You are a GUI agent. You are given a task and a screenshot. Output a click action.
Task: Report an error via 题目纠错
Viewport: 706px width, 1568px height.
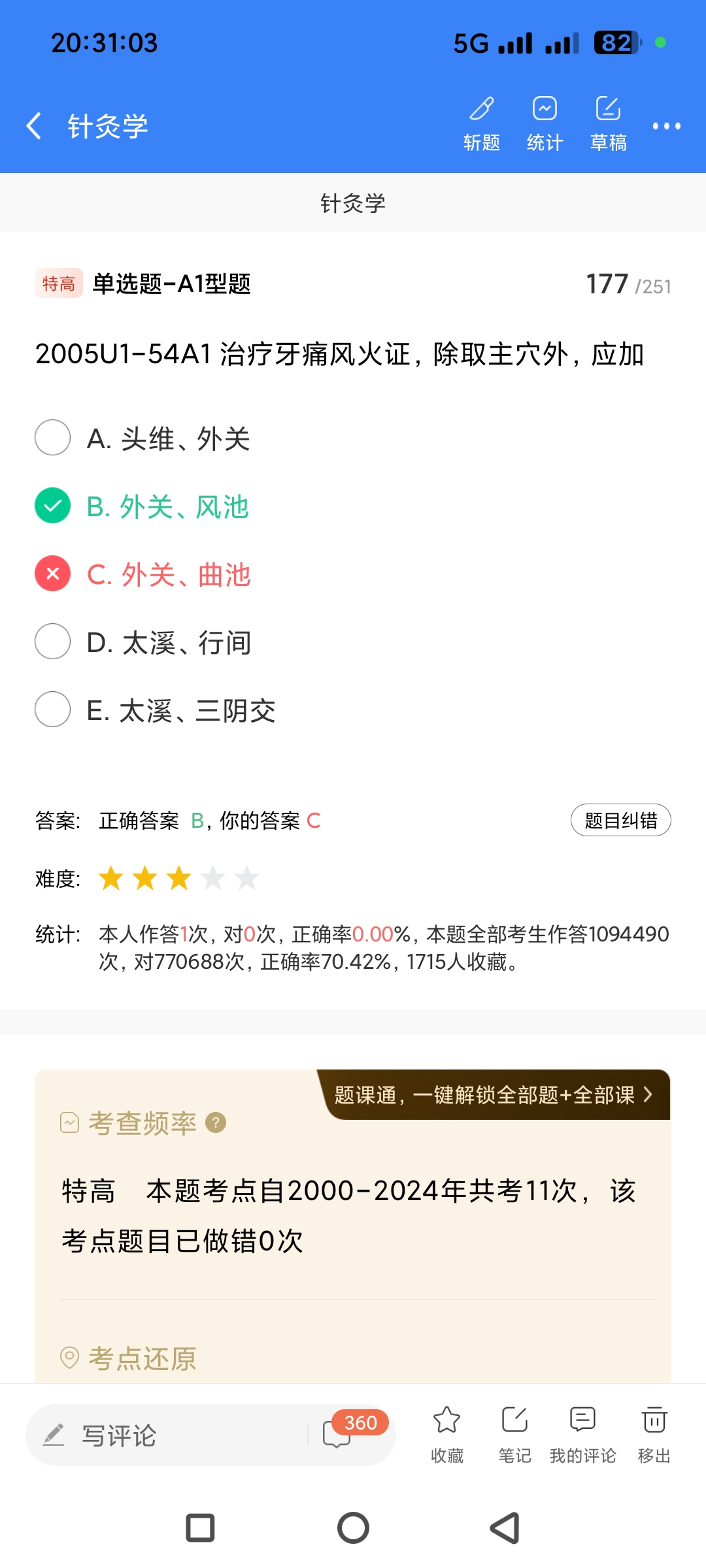620,820
